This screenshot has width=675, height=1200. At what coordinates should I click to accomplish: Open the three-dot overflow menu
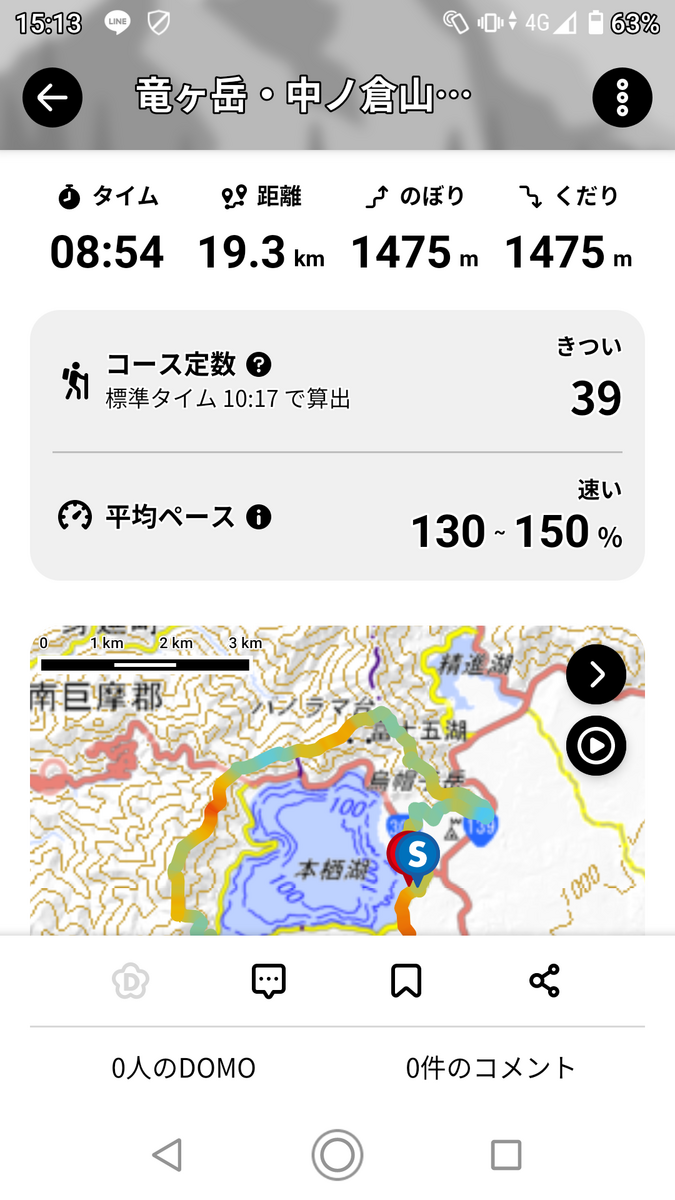point(622,97)
